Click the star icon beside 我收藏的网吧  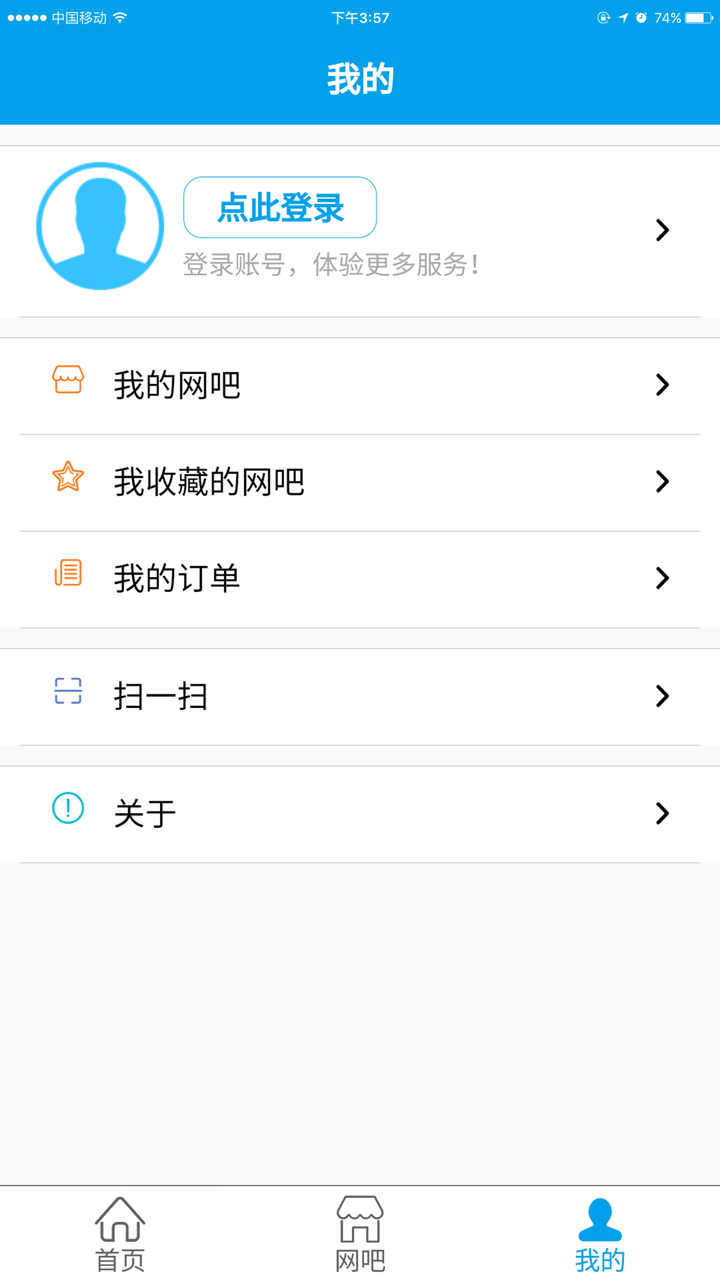(x=66, y=480)
